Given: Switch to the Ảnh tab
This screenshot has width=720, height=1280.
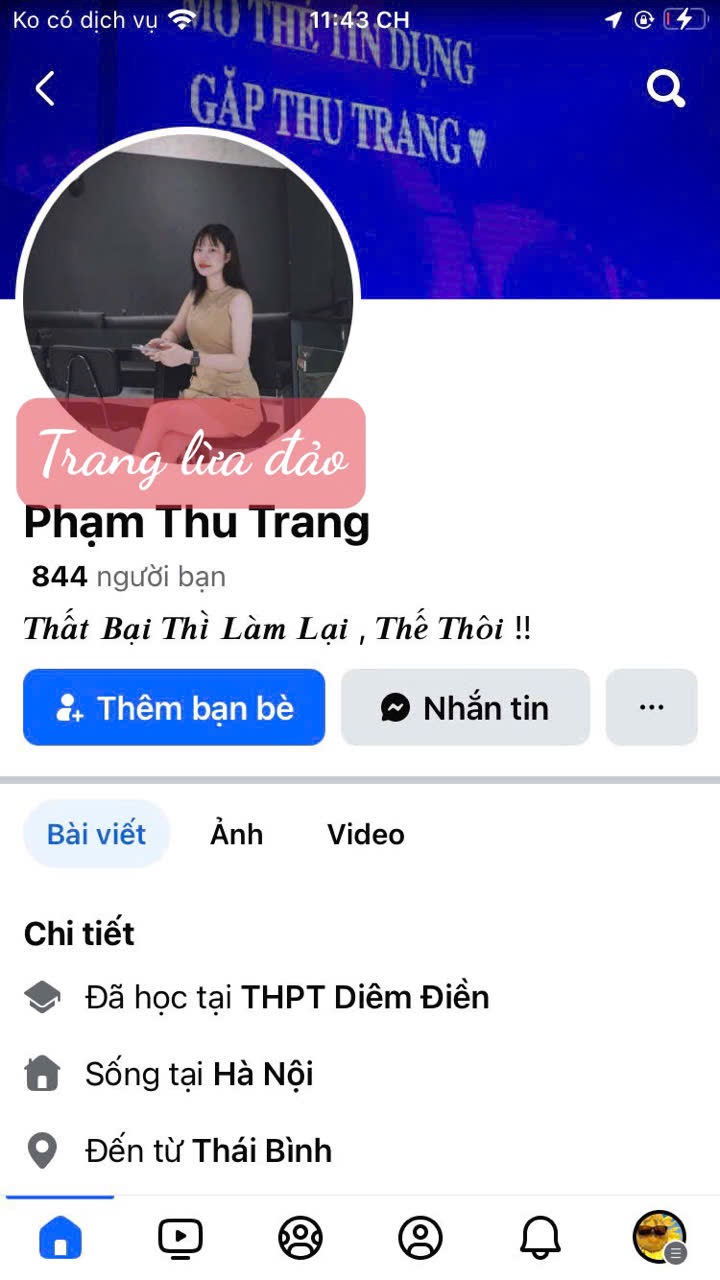Looking at the screenshot, I should [237, 834].
